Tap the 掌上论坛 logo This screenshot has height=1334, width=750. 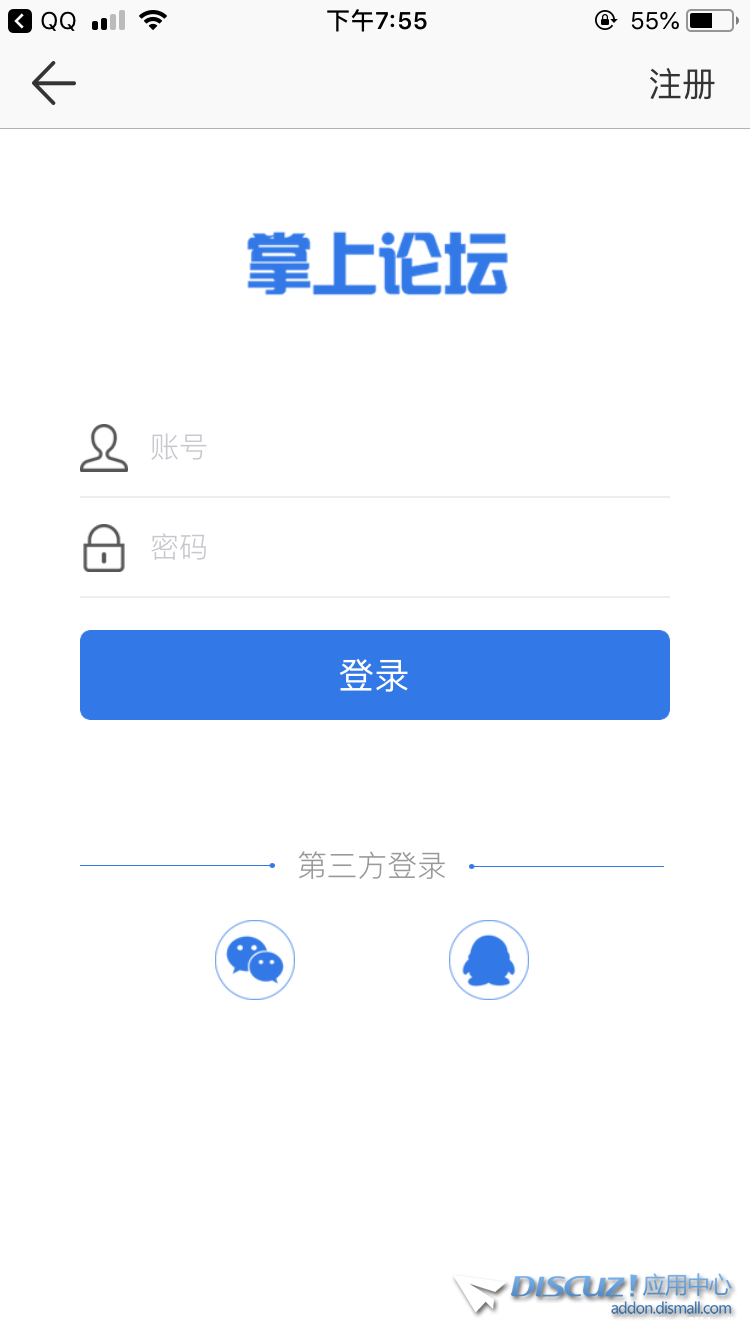tap(375, 262)
